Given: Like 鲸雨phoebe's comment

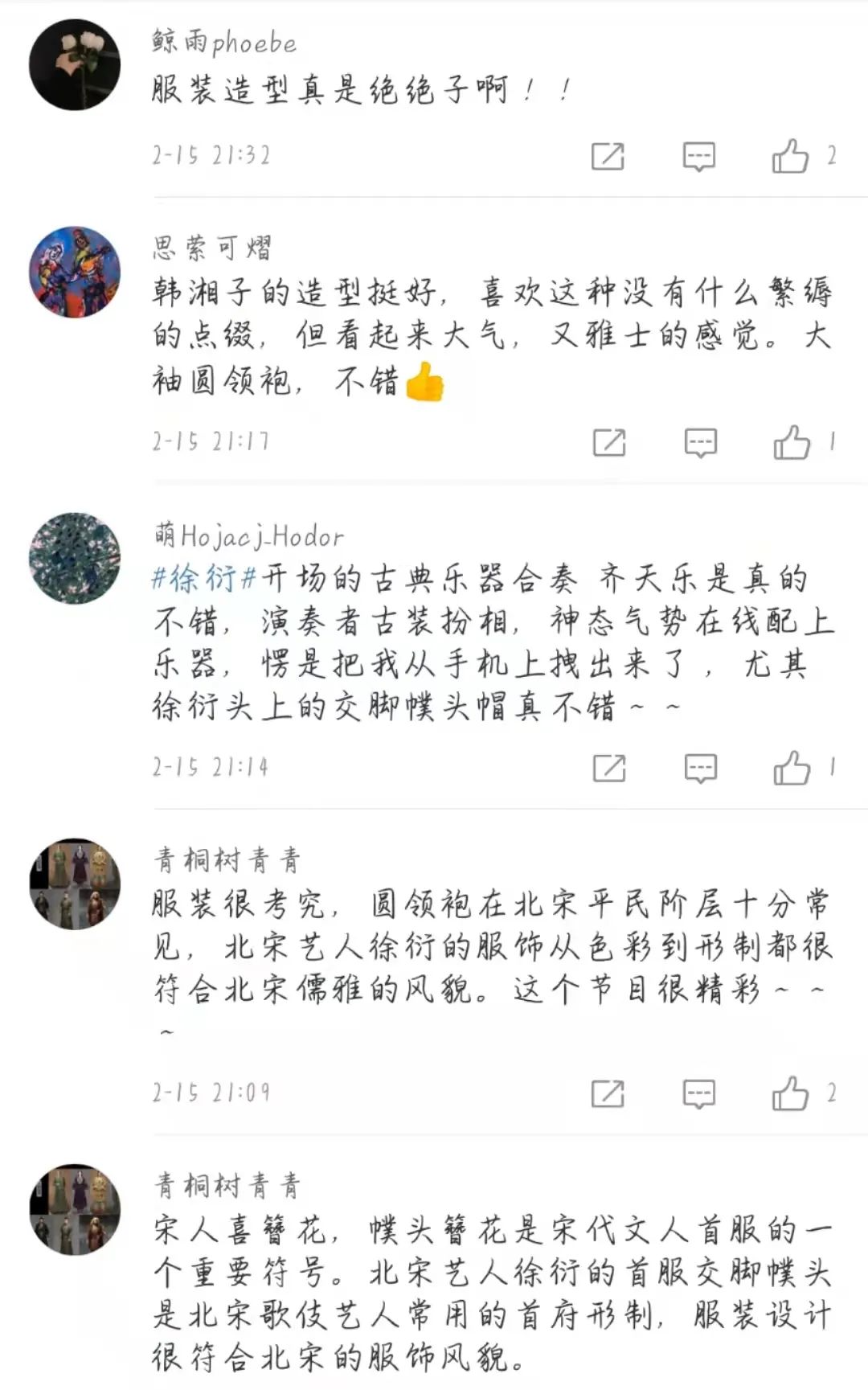Looking at the screenshot, I should (x=790, y=156).
